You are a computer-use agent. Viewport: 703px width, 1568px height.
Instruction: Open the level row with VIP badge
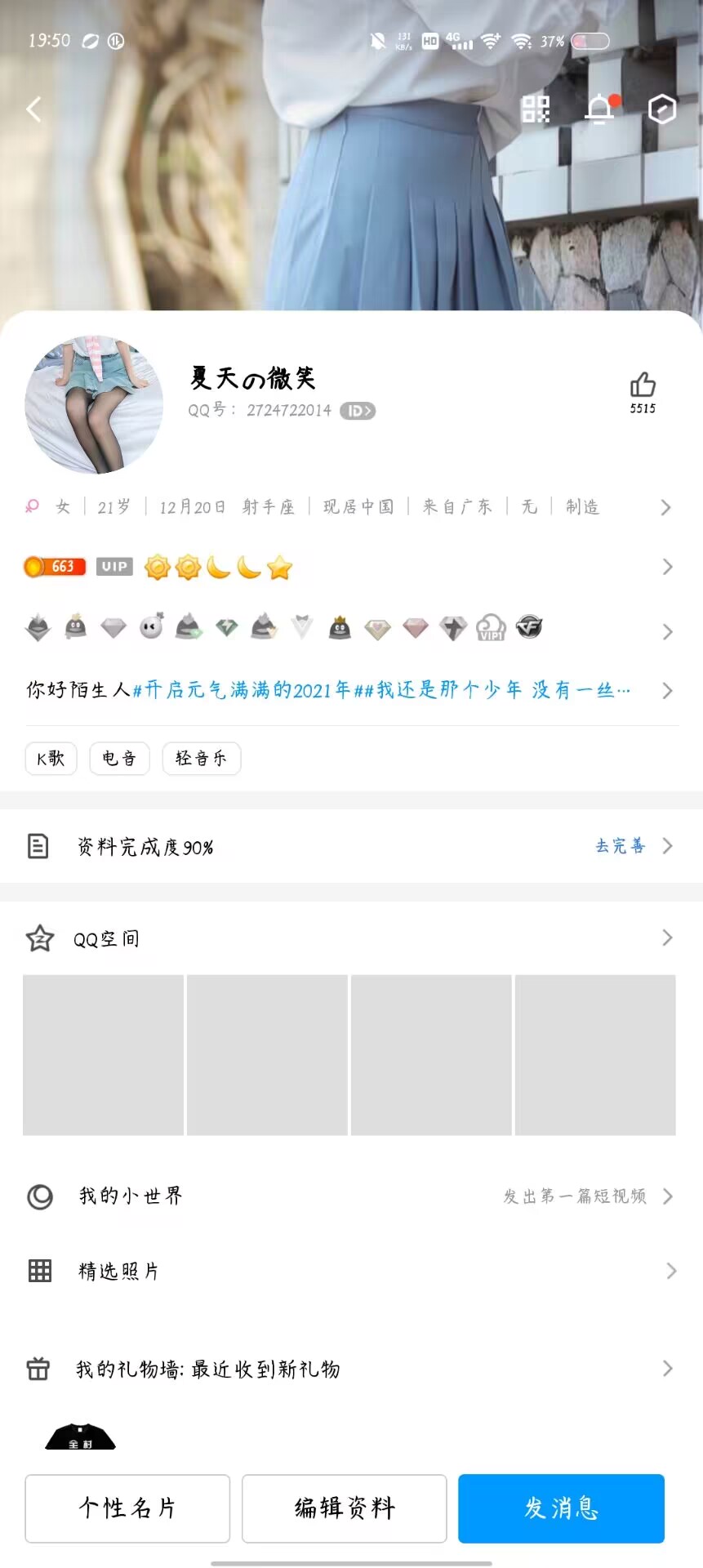(351, 567)
